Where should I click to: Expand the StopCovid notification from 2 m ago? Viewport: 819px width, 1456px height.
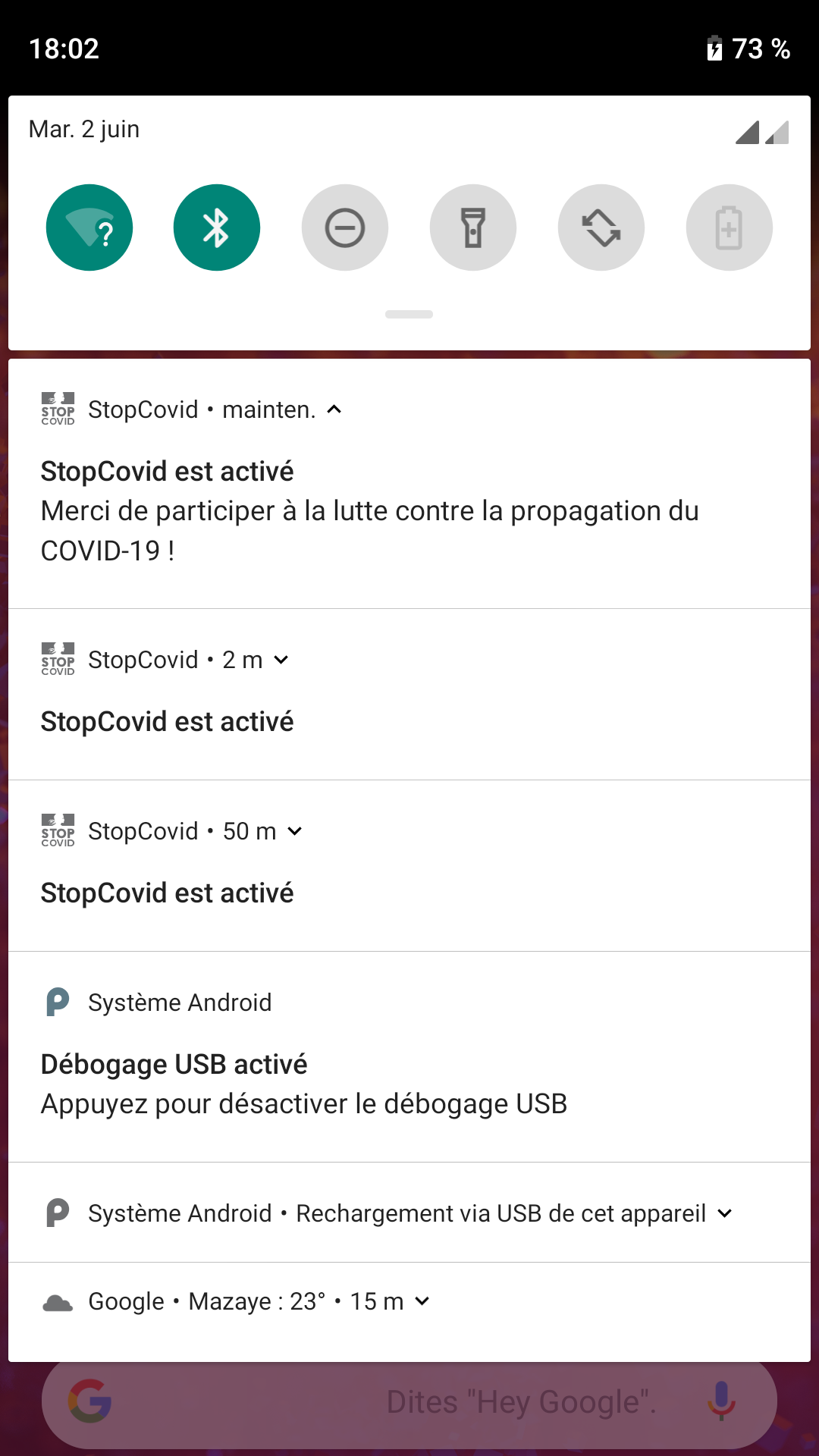point(281,660)
